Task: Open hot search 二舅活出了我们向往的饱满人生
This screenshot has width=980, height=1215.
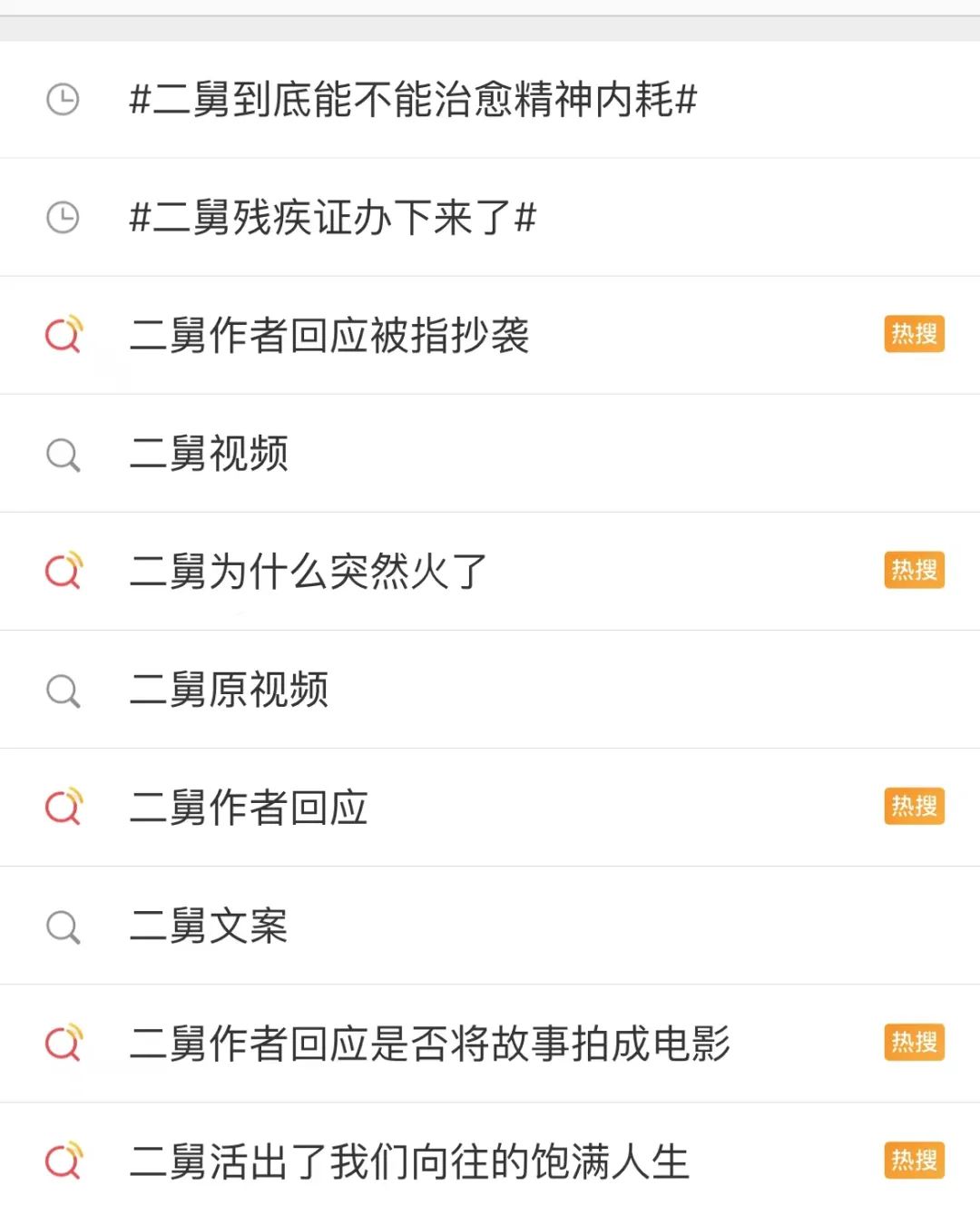Action: pyautogui.click(x=409, y=1161)
